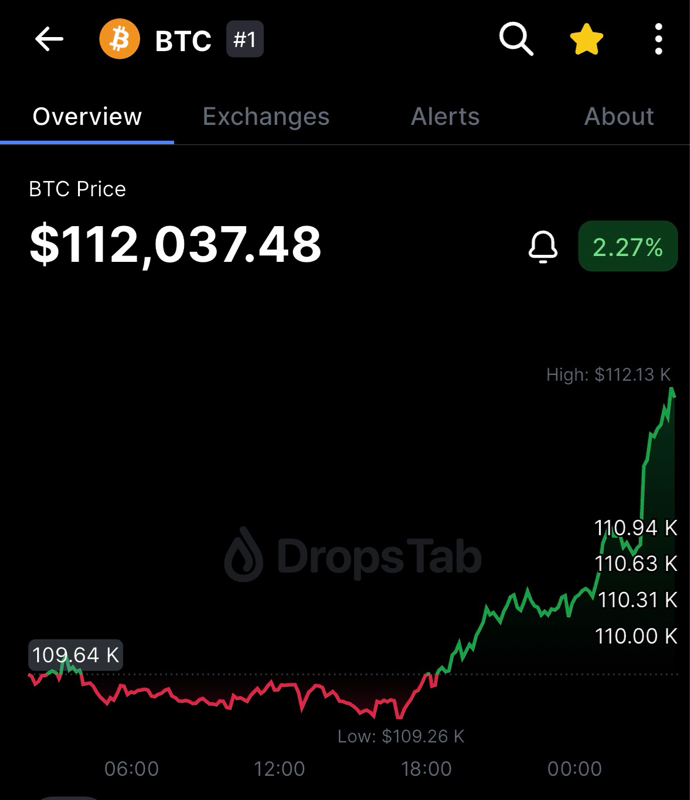Open the search magnifier icon
This screenshot has height=800, width=690.
[x=516, y=40]
